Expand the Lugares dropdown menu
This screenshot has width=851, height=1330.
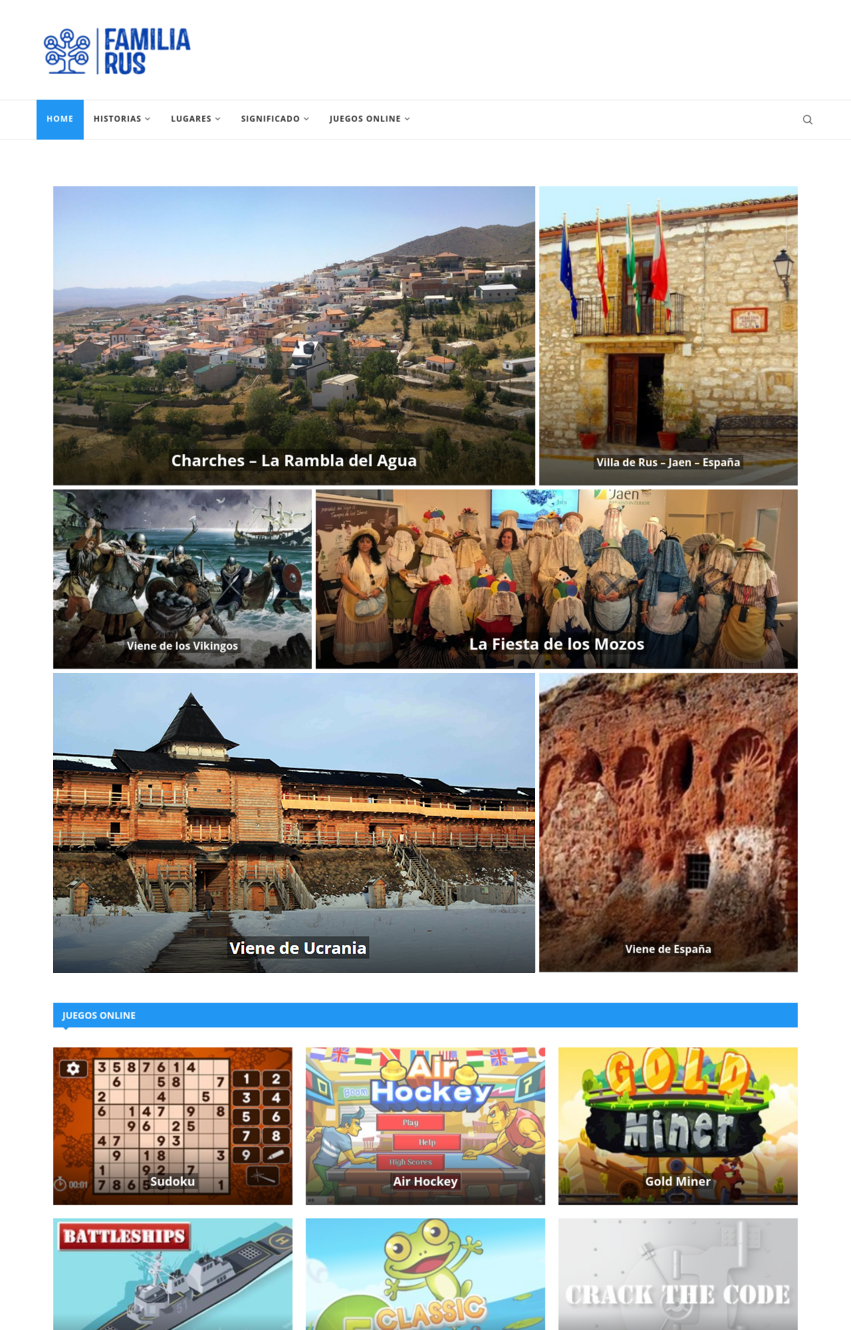[195, 119]
